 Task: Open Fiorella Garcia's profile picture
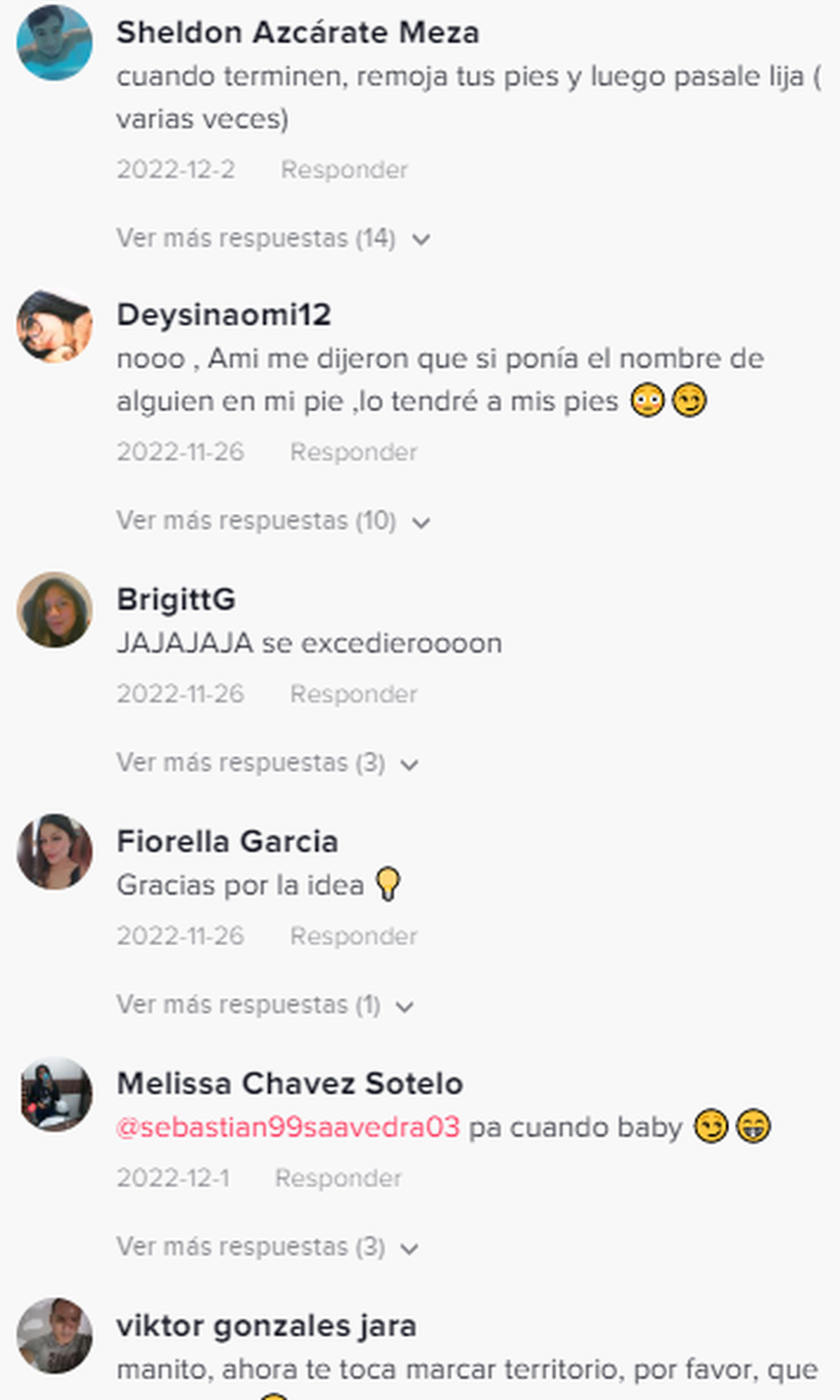click(x=55, y=852)
